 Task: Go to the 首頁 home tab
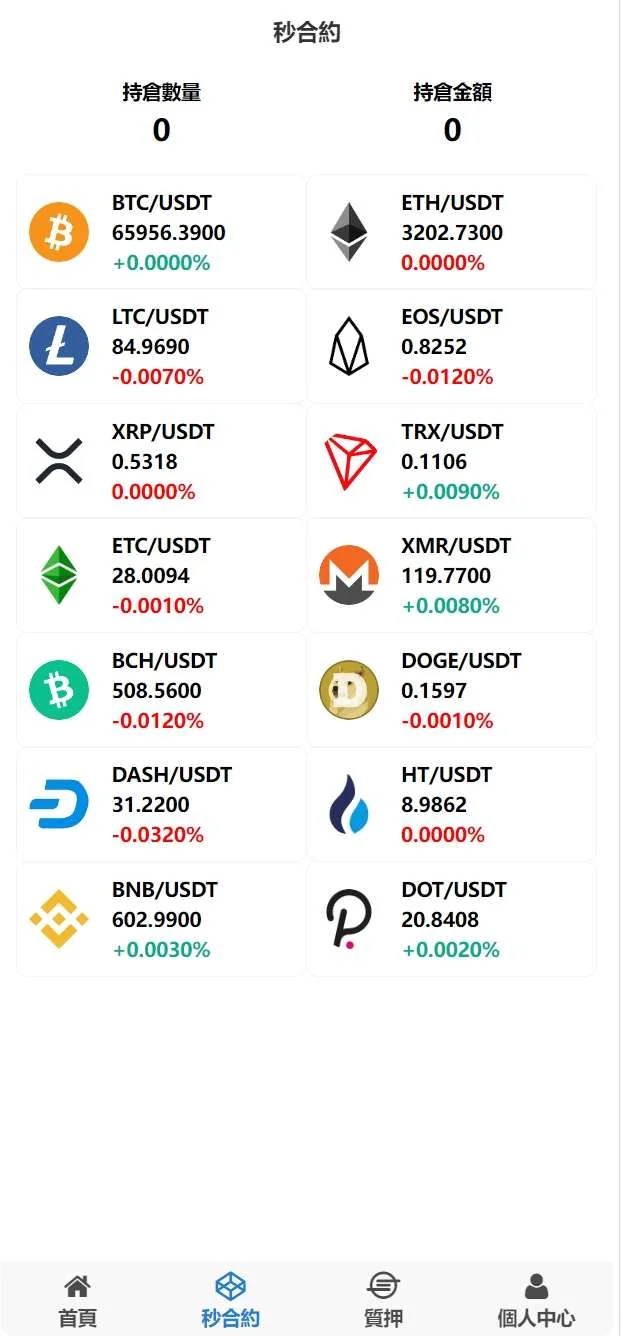tap(78, 1300)
